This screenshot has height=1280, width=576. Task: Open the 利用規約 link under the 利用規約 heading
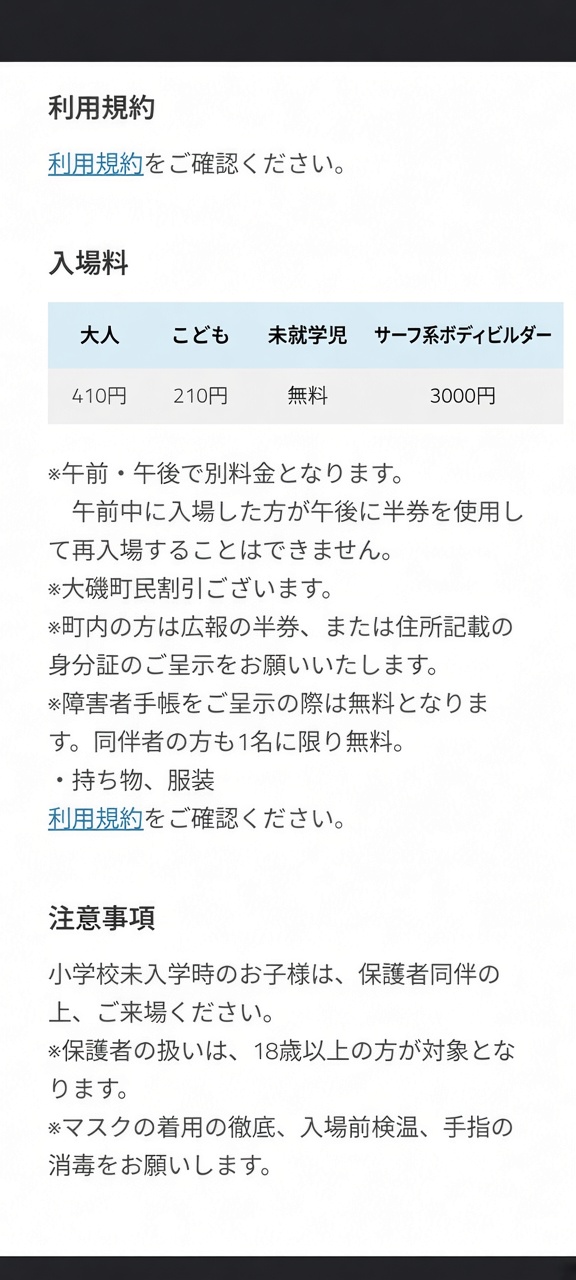click(x=96, y=164)
